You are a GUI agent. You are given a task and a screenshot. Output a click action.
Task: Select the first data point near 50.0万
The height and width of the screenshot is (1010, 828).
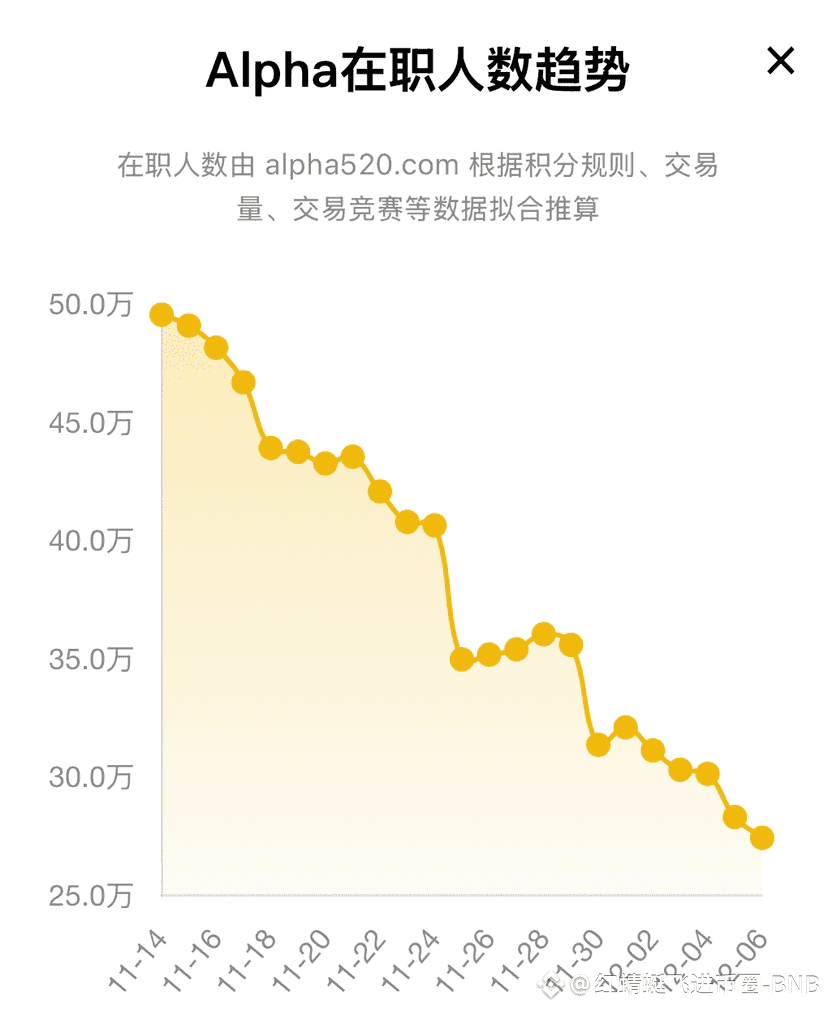pos(160,314)
